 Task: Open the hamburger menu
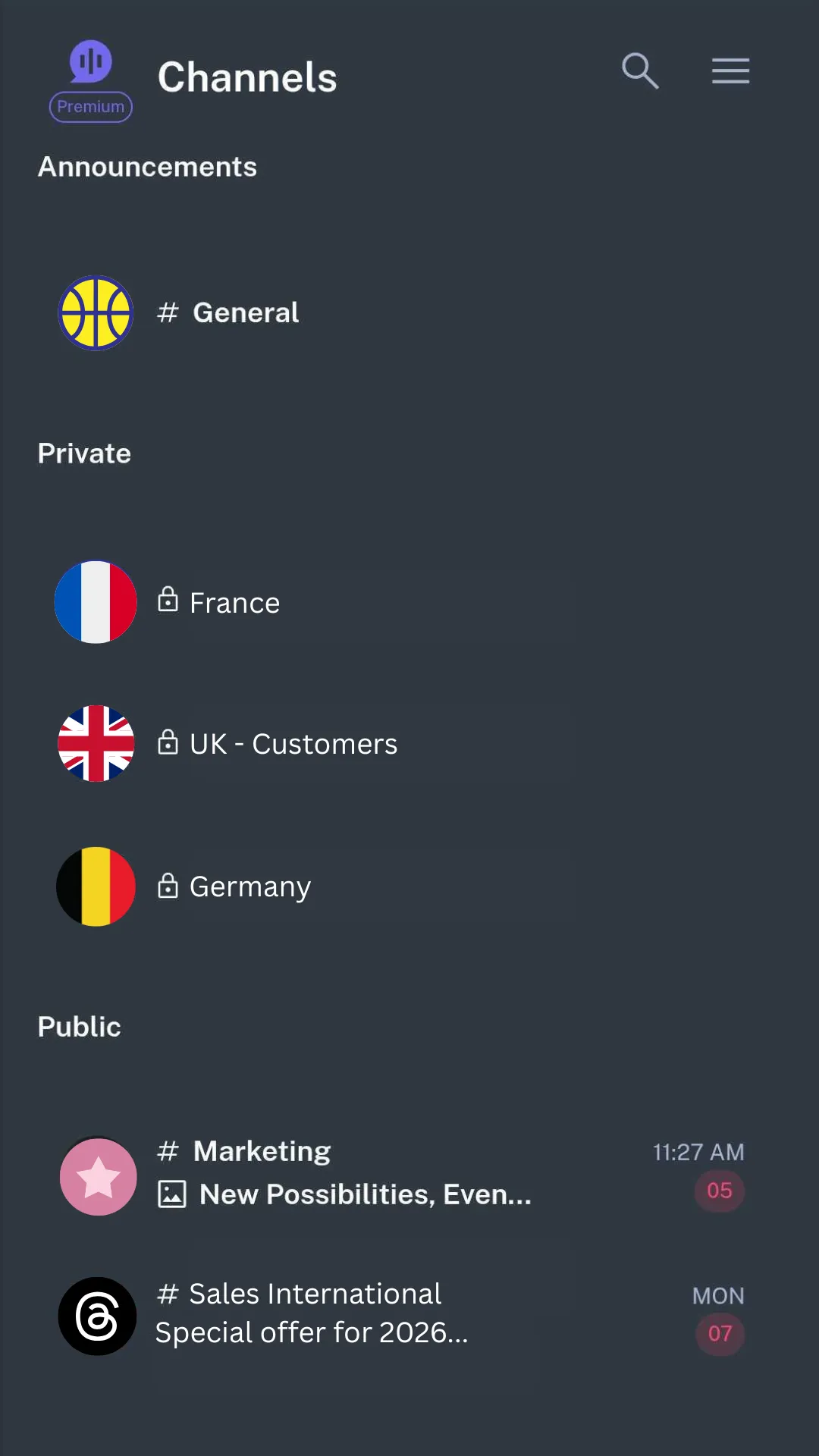tap(730, 71)
